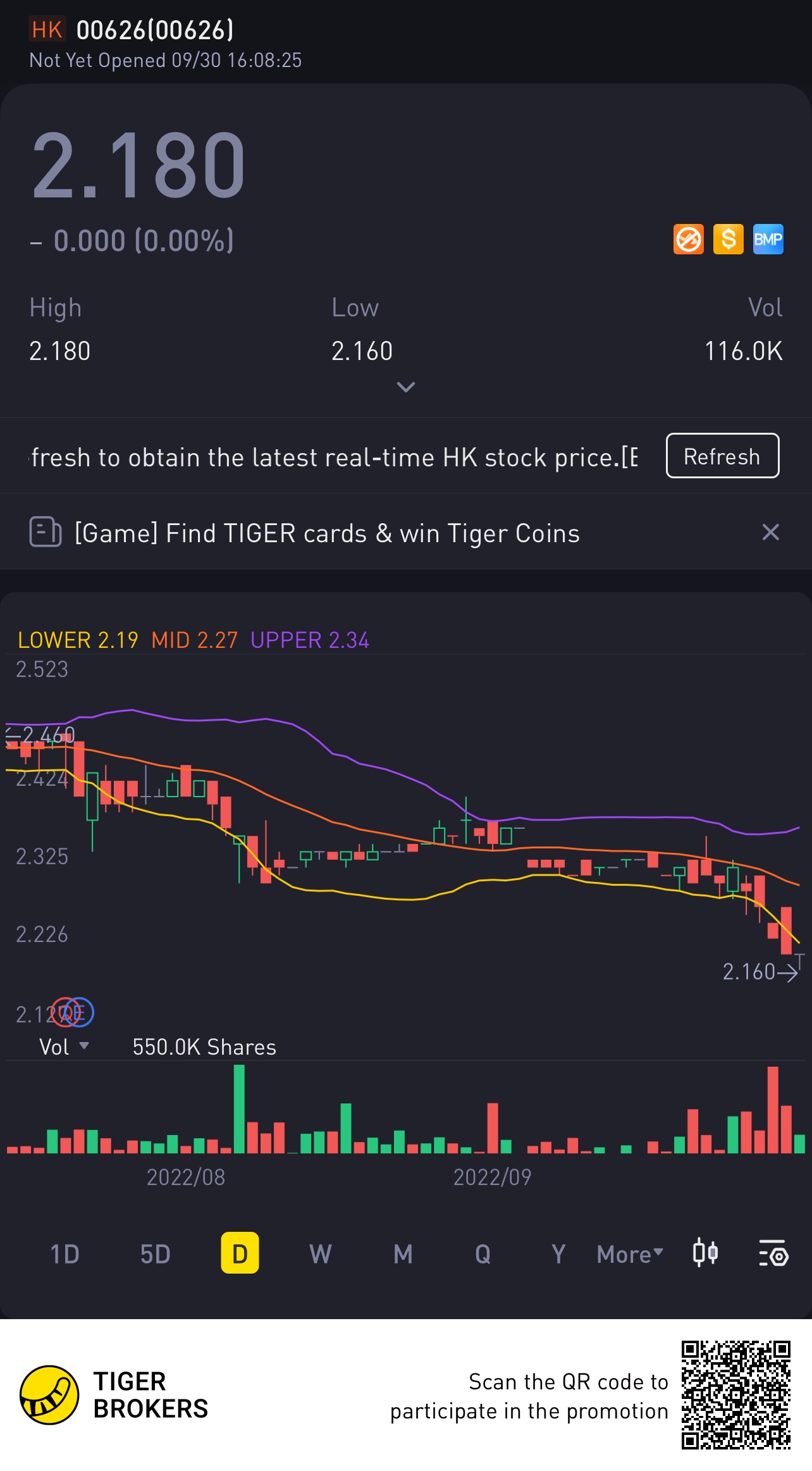Select the daily D candlestick chart
This screenshot has width=812, height=1471.
click(x=240, y=1253)
